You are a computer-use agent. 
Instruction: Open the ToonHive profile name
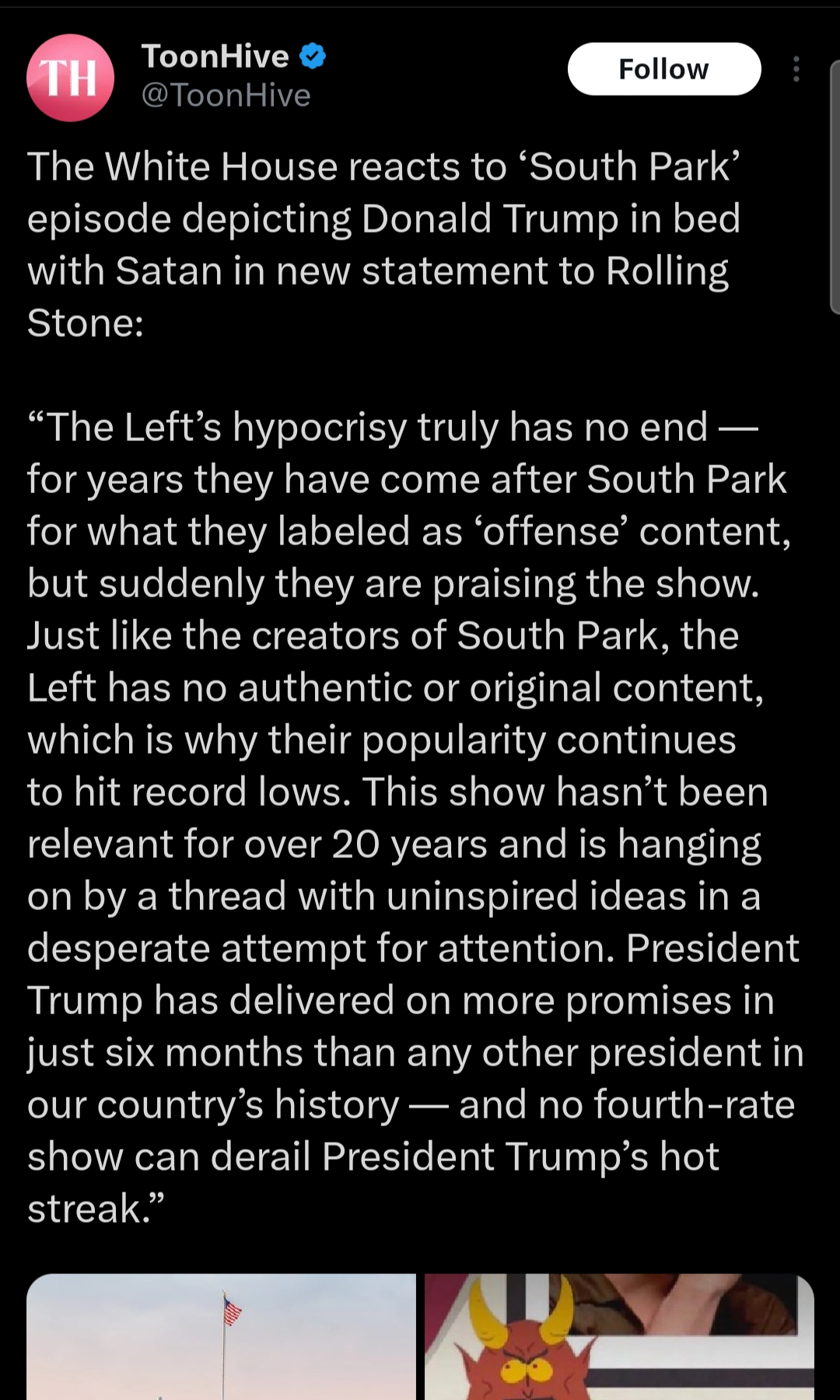(x=215, y=56)
